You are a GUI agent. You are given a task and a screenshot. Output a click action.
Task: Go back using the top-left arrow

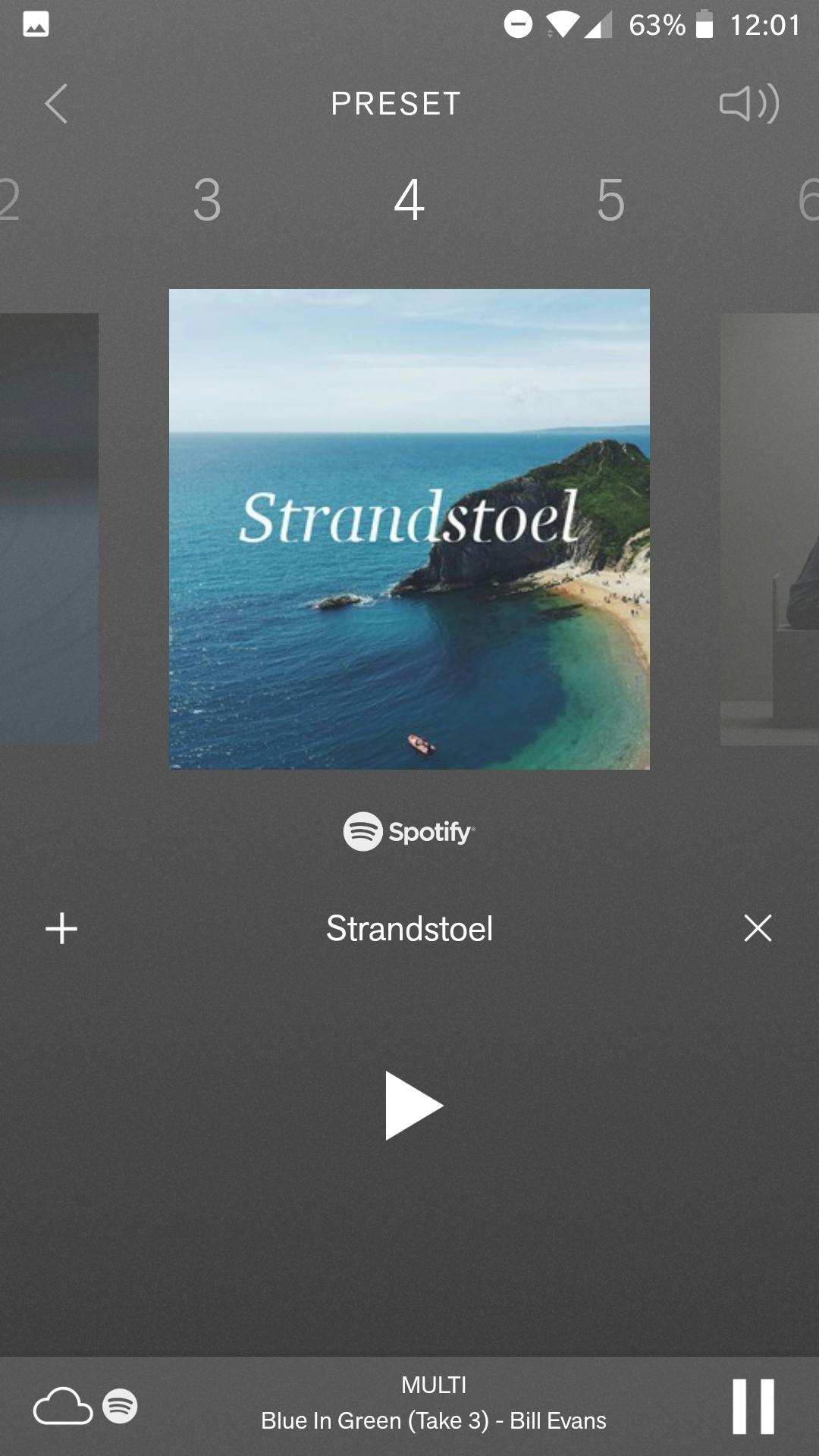[56, 104]
